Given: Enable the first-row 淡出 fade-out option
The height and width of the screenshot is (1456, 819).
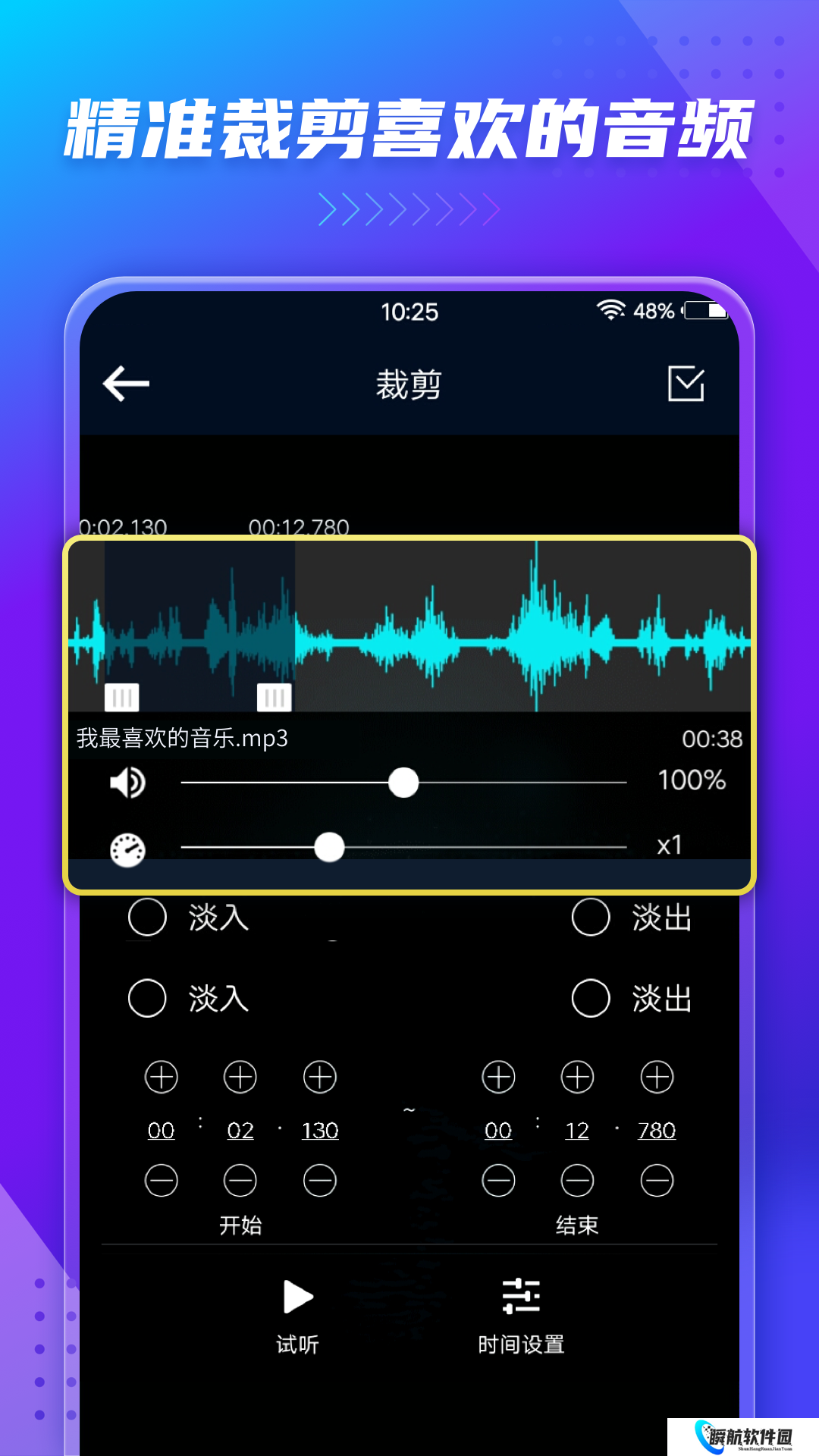Looking at the screenshot, I should click(x=591, y=916).
